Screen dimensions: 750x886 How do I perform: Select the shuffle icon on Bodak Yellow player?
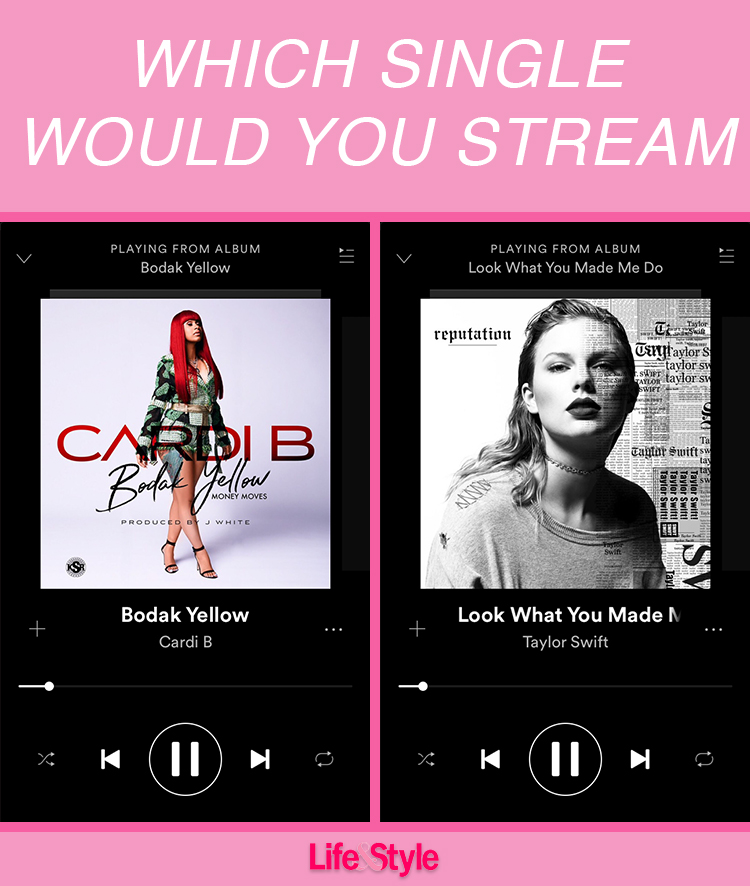(45, 758)
